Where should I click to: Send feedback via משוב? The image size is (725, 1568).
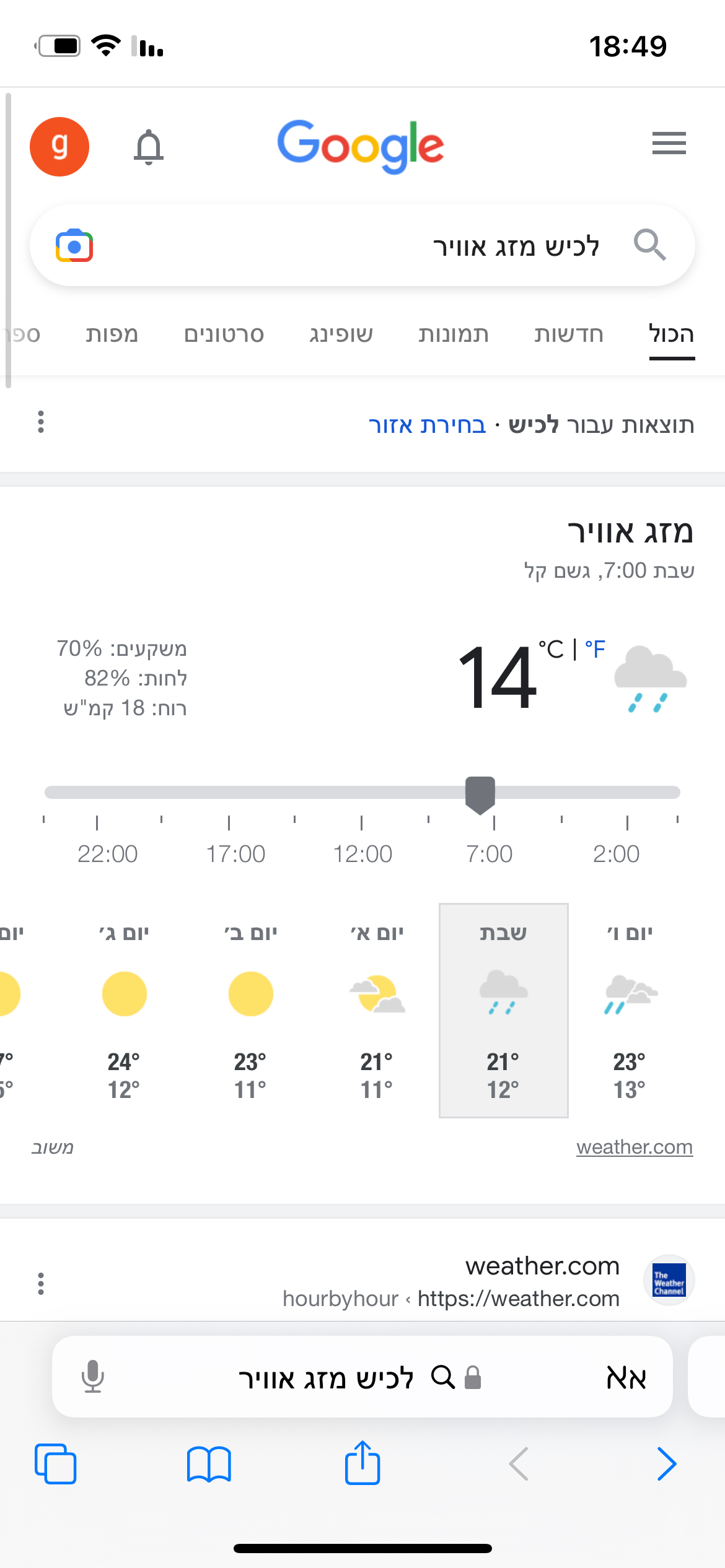point(53,1148)
